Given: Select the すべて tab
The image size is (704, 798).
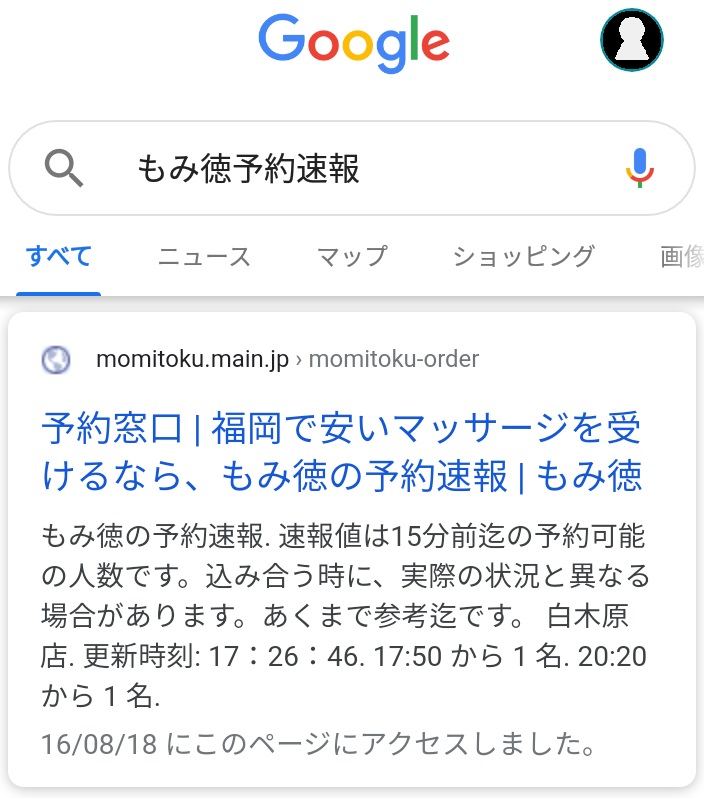Looking at the screenshot, I should pos(59,256).
